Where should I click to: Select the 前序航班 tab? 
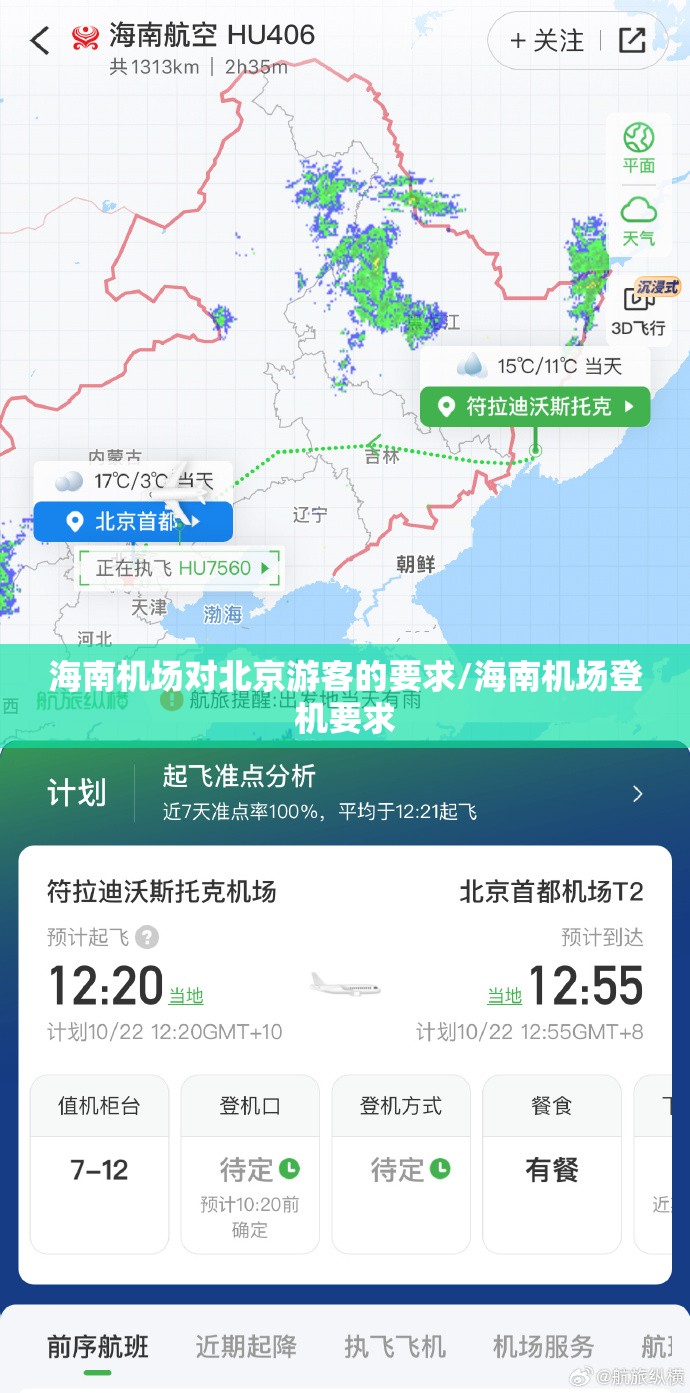pos(98,1346)
